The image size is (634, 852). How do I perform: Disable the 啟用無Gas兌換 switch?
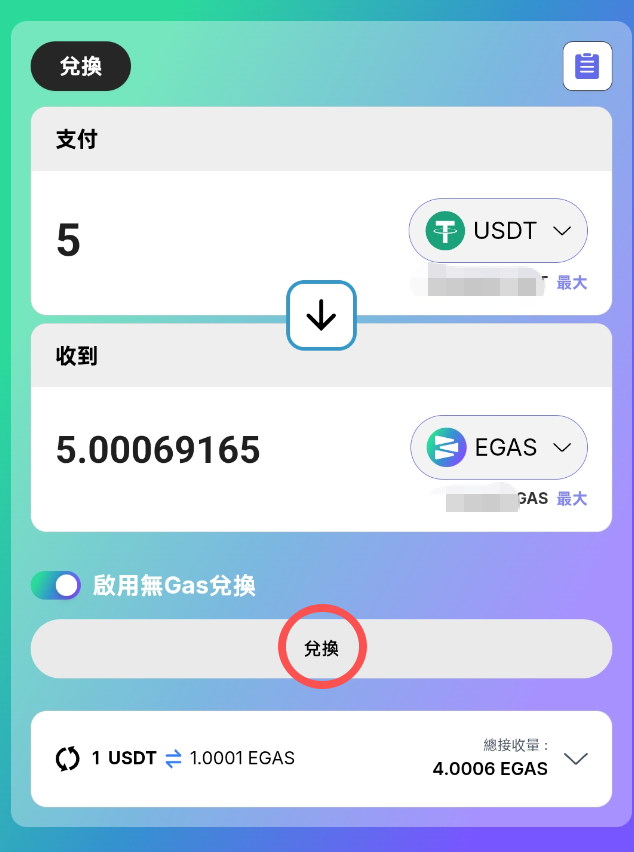click(56, 586)
